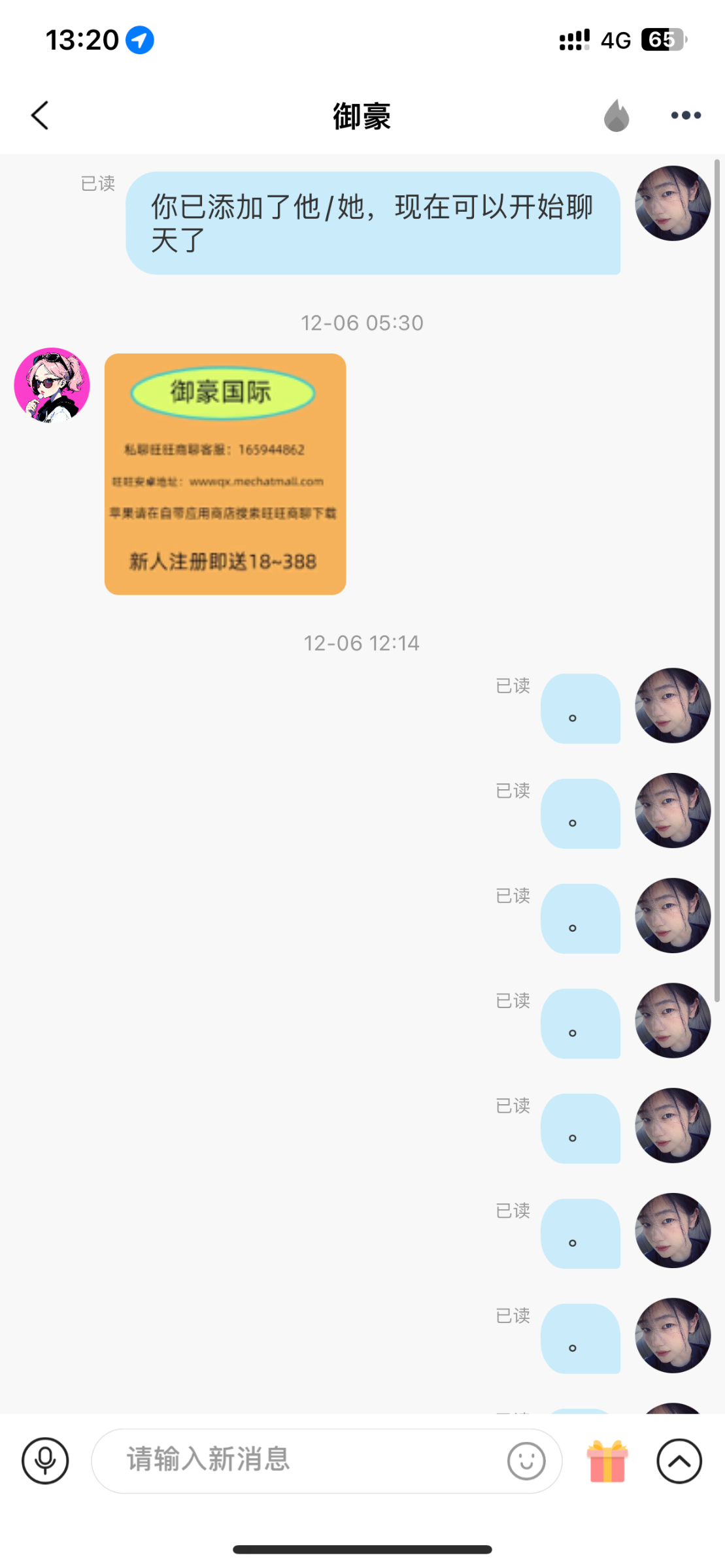Image resolution: width=725 pixels, height=1568 pixels.
Task: Tap the chat title 御豪
Action: (362, 116)
